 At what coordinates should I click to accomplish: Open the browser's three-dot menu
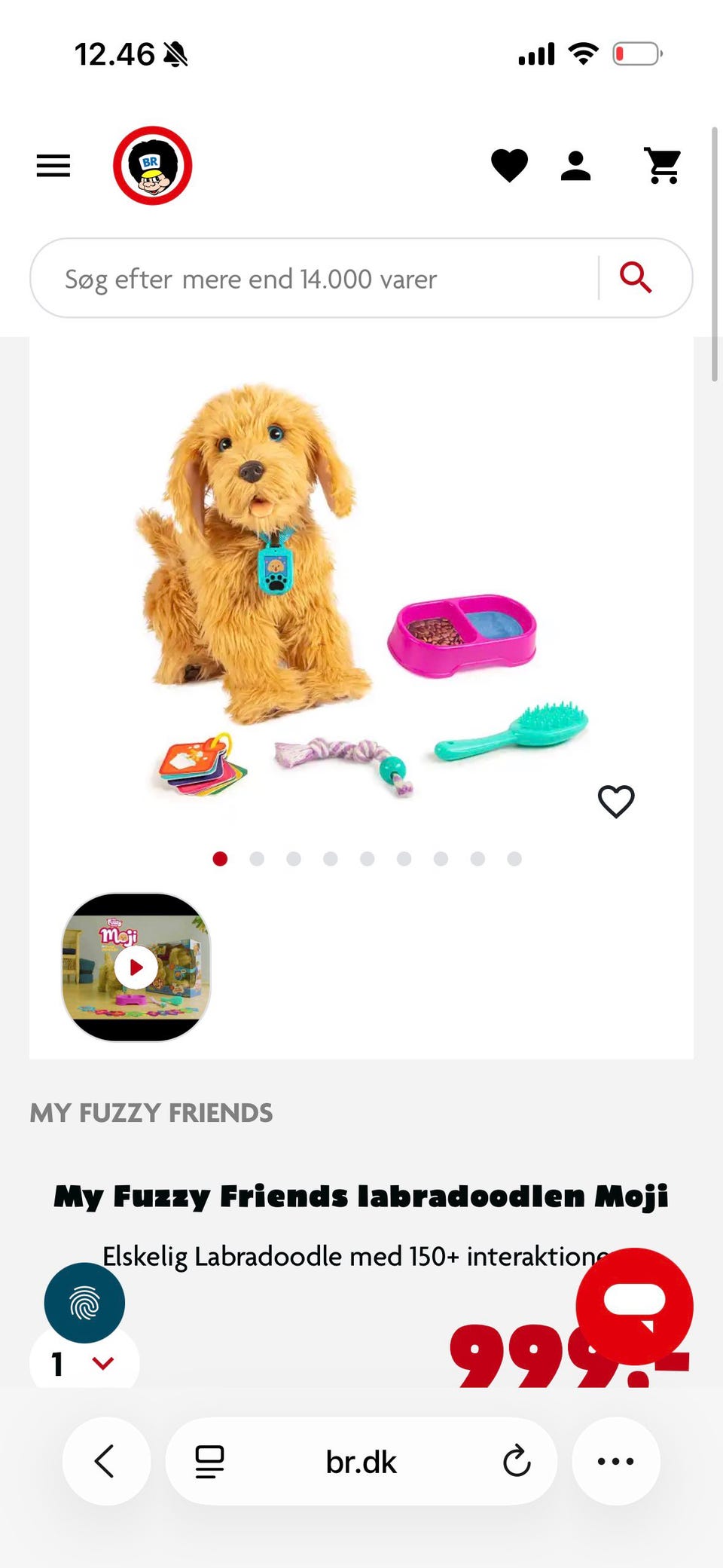coord(616,1462)
